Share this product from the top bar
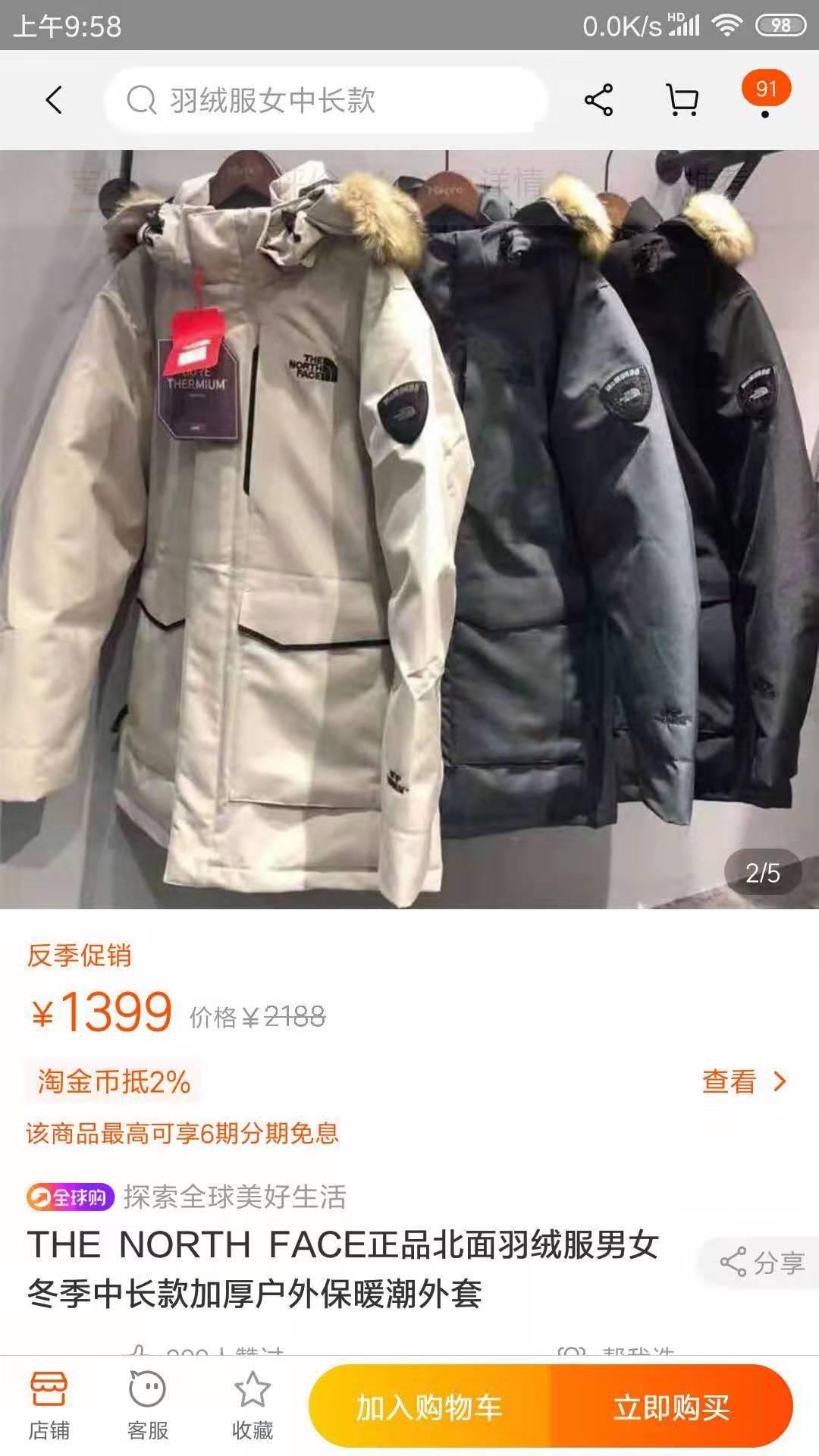This screenshot has width=819, height=1456. (598, 100)
